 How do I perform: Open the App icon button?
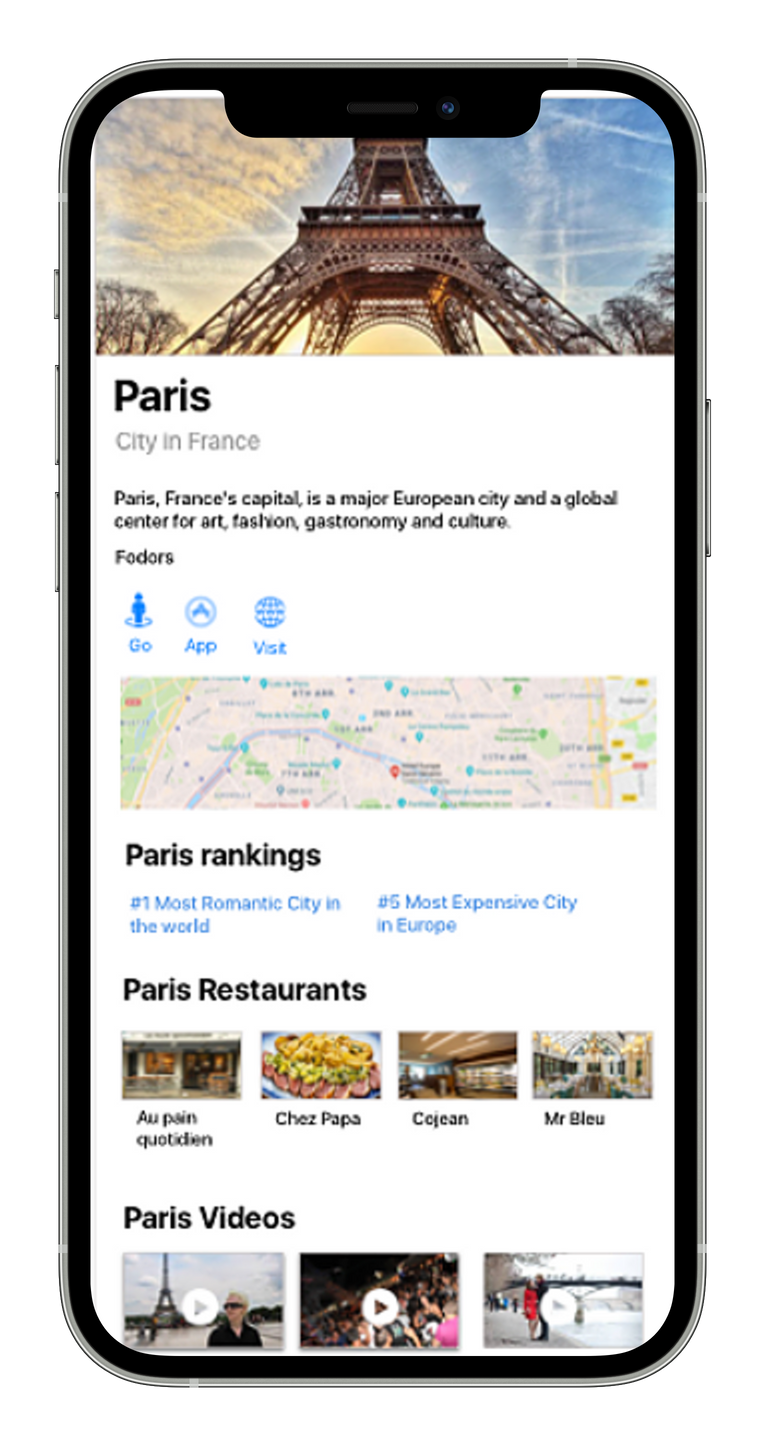pos(201,611)
